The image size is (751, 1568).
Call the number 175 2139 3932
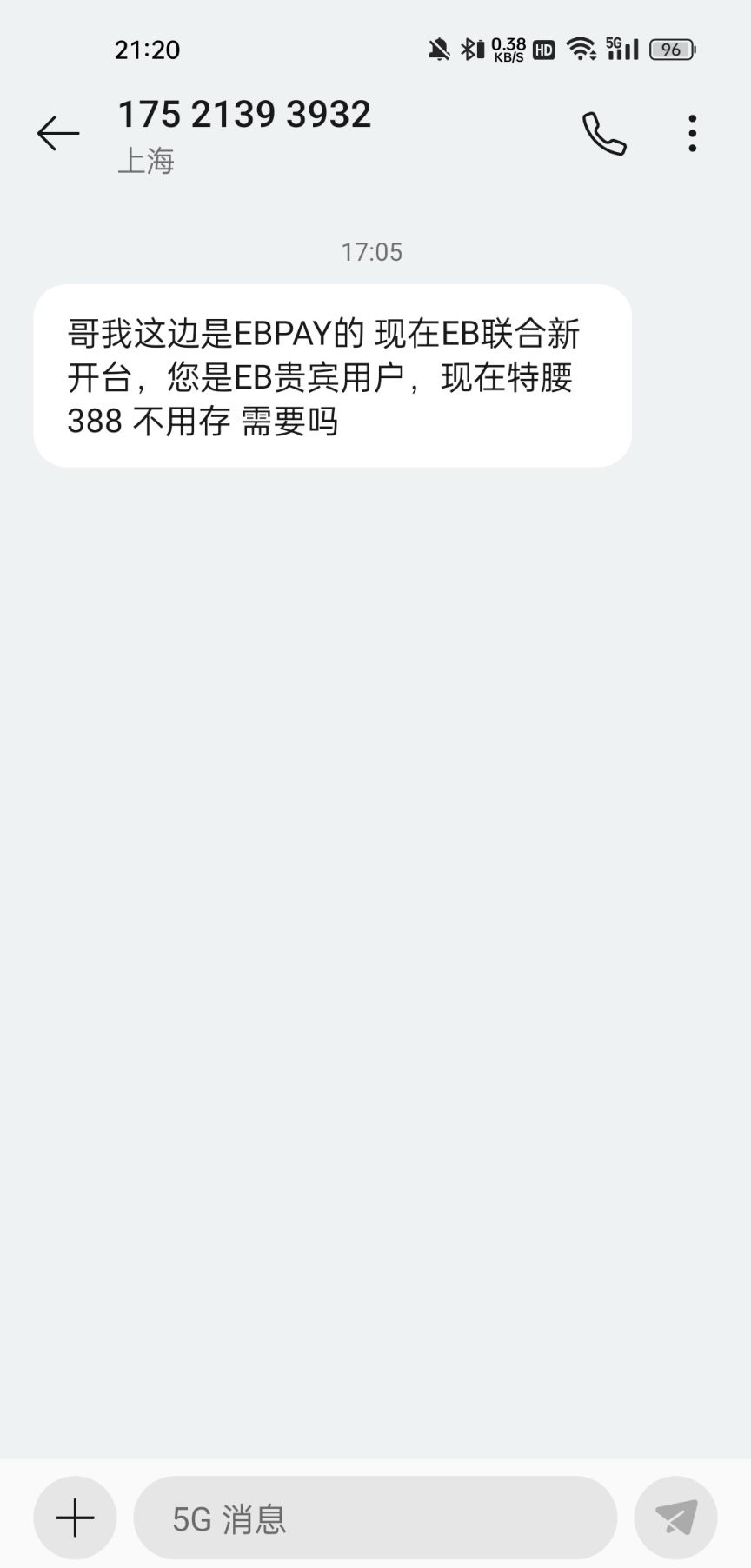(x=604, y=134)
